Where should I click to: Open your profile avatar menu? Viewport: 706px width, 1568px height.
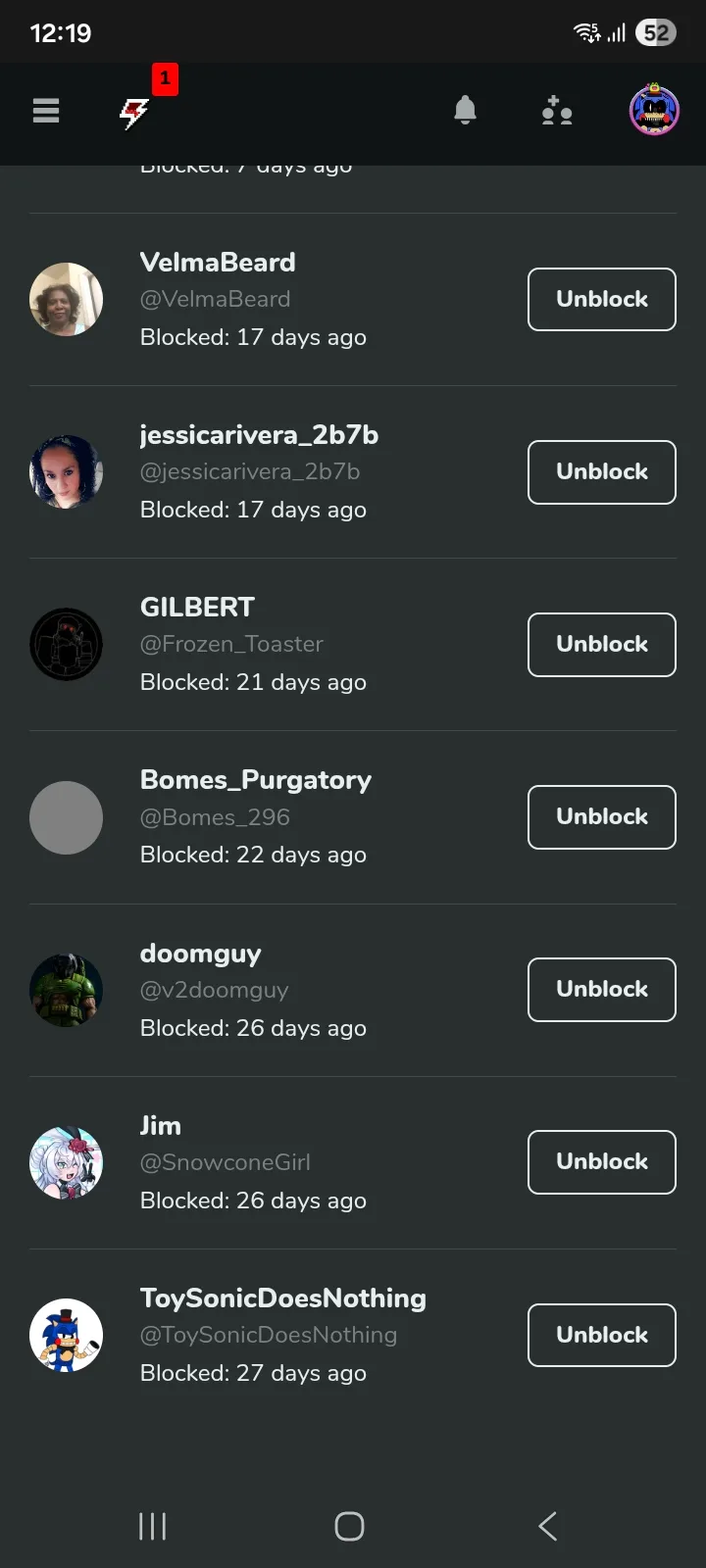click(x=654, y=110)
